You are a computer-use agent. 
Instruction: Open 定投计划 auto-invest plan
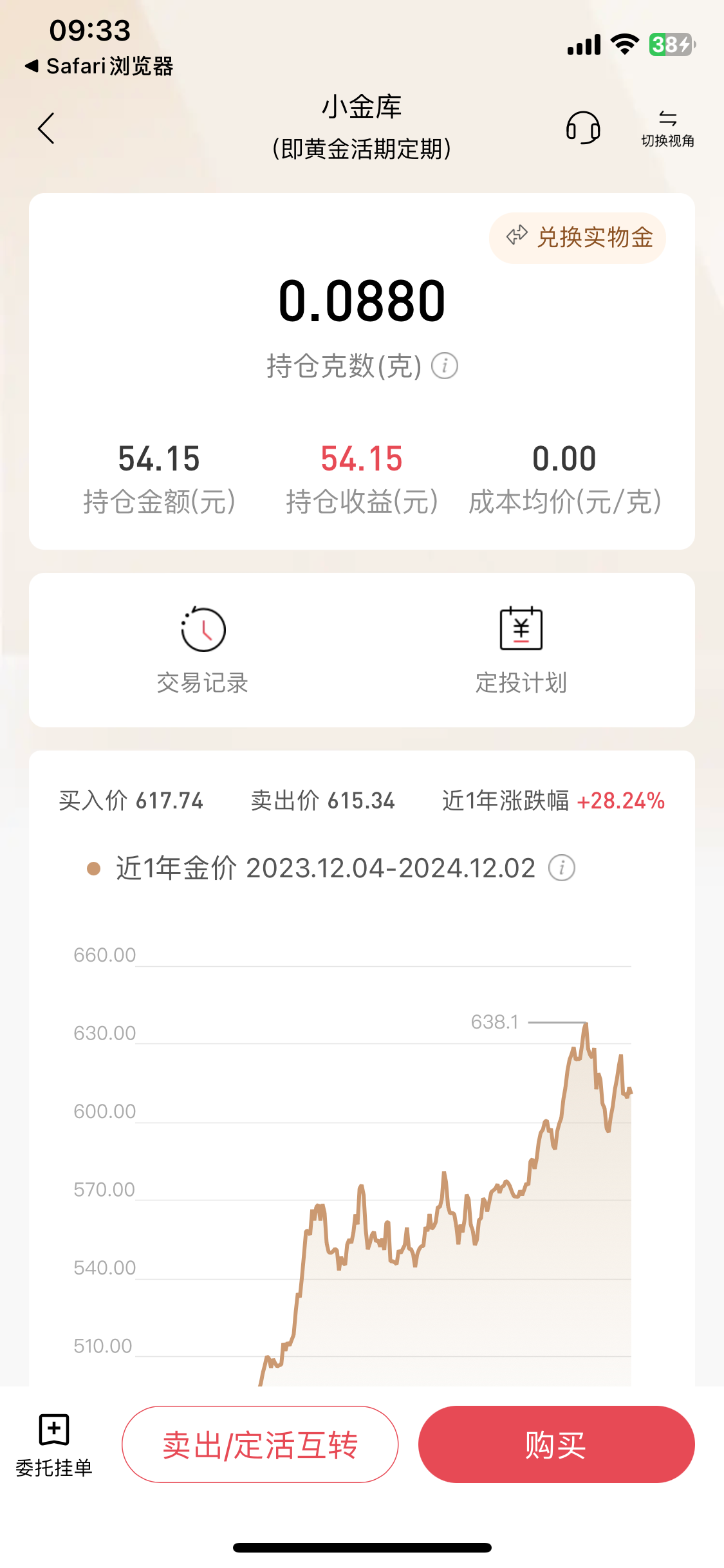[x=521, y=650]
